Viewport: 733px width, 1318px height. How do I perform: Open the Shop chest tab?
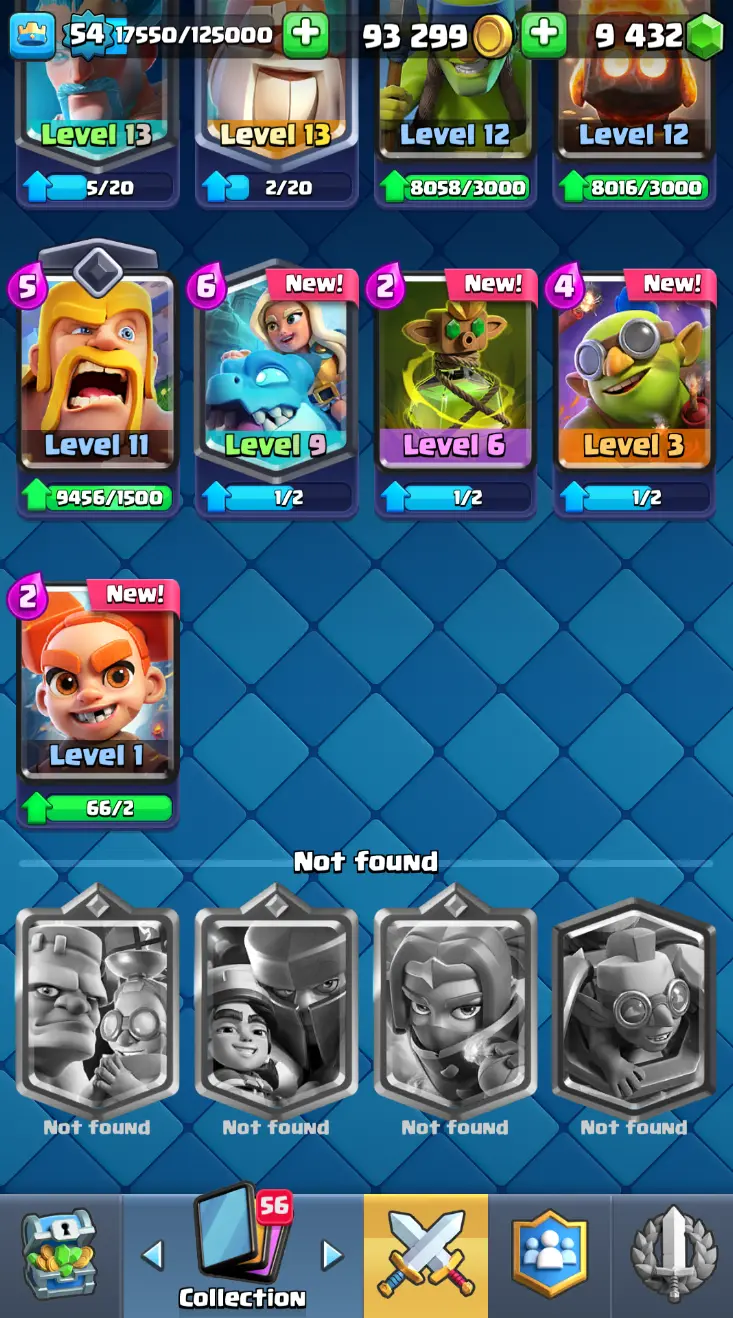point(60,1255)
